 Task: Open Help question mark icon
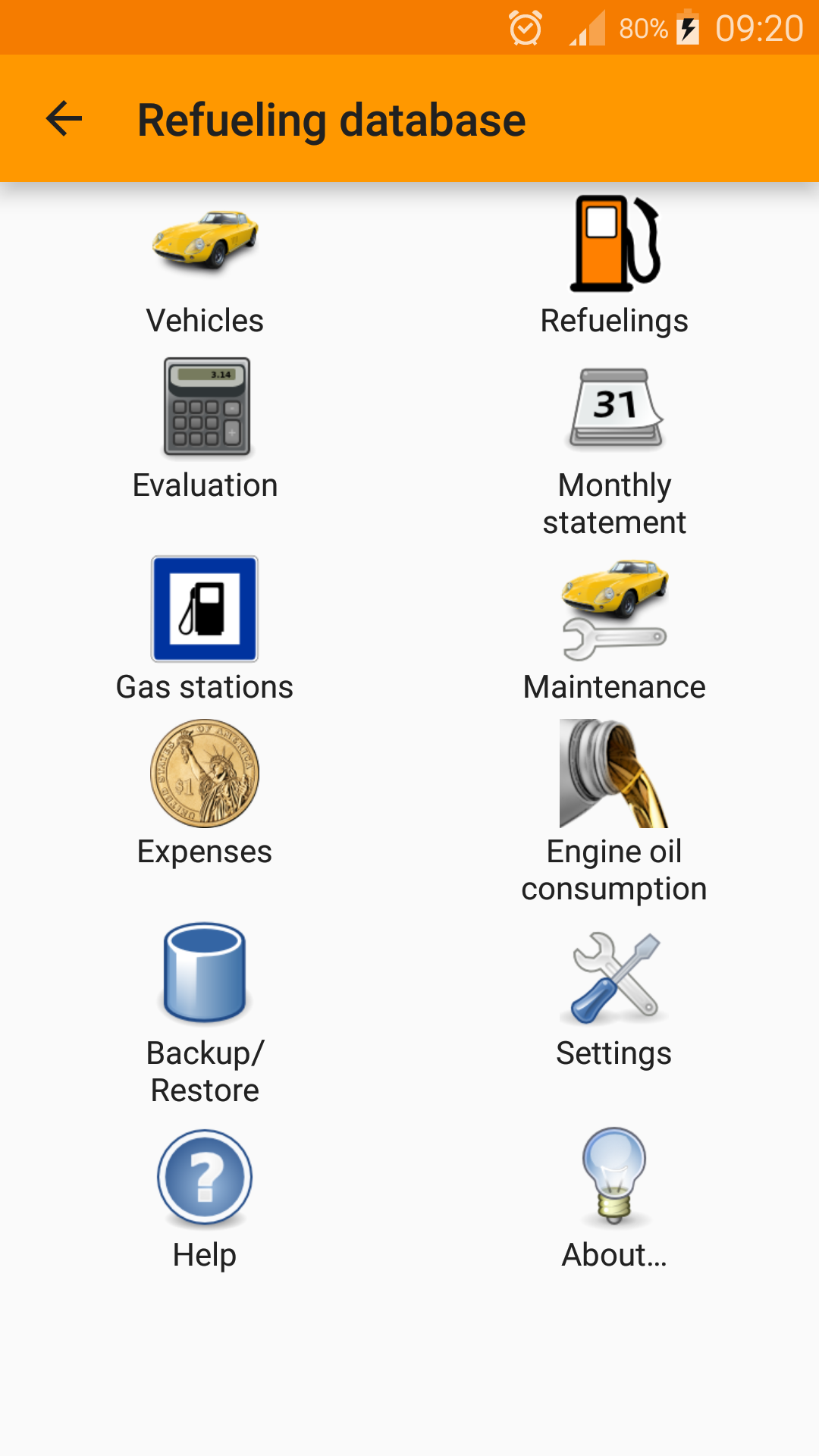204,1177
